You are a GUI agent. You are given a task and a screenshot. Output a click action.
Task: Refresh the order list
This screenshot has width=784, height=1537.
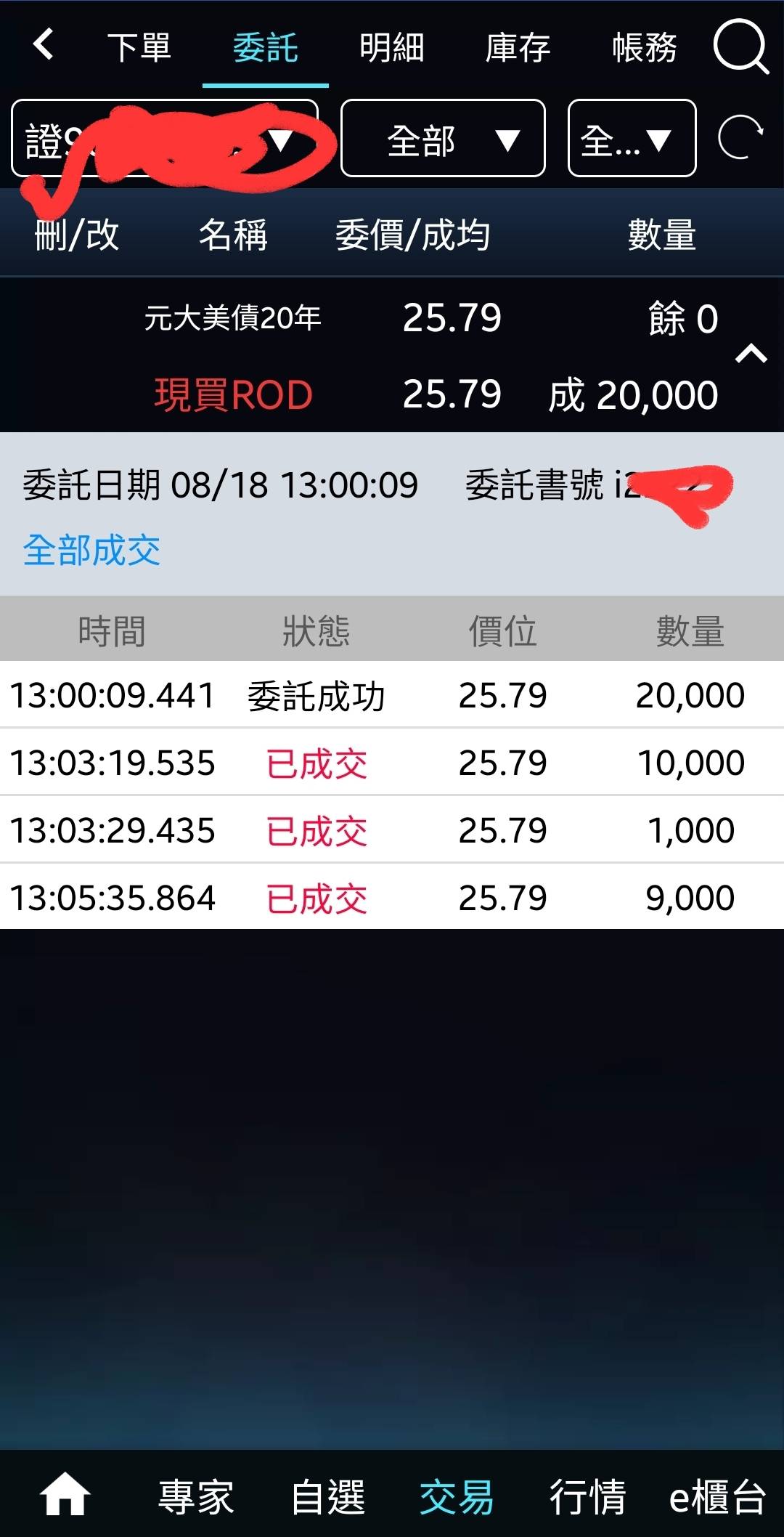(740, 137)
